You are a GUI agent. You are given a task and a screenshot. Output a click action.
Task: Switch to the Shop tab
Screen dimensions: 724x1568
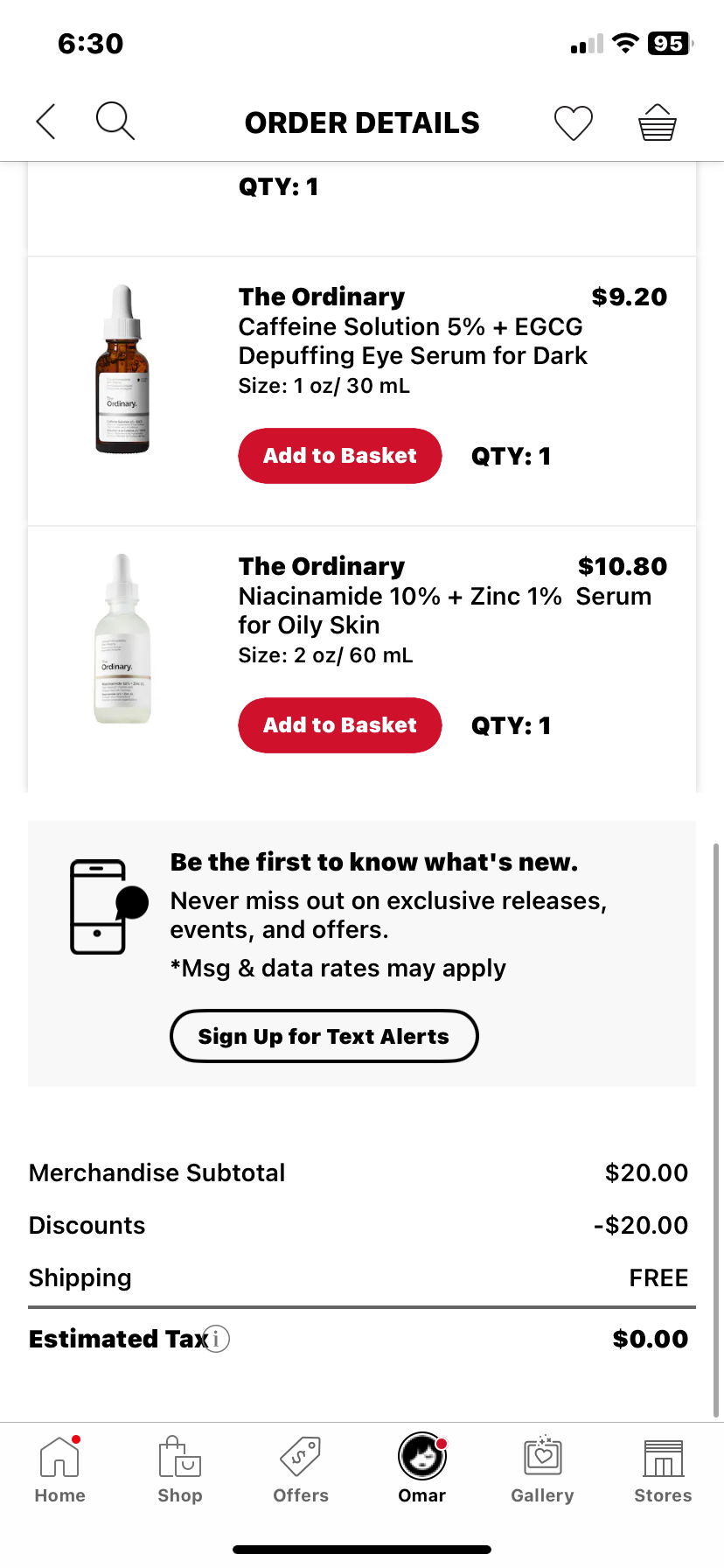tap(180, 1470)
